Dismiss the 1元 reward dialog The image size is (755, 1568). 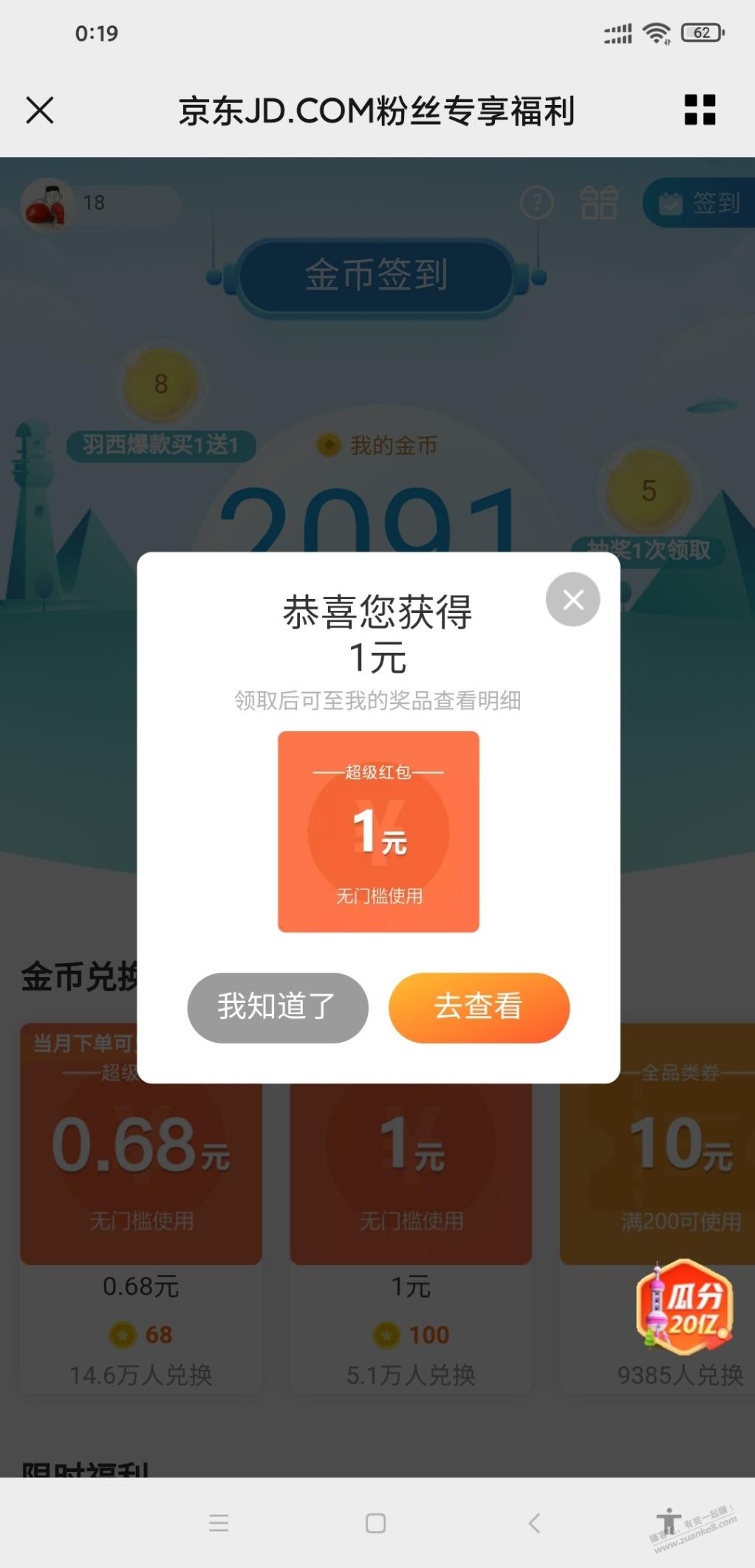point(573,599)
